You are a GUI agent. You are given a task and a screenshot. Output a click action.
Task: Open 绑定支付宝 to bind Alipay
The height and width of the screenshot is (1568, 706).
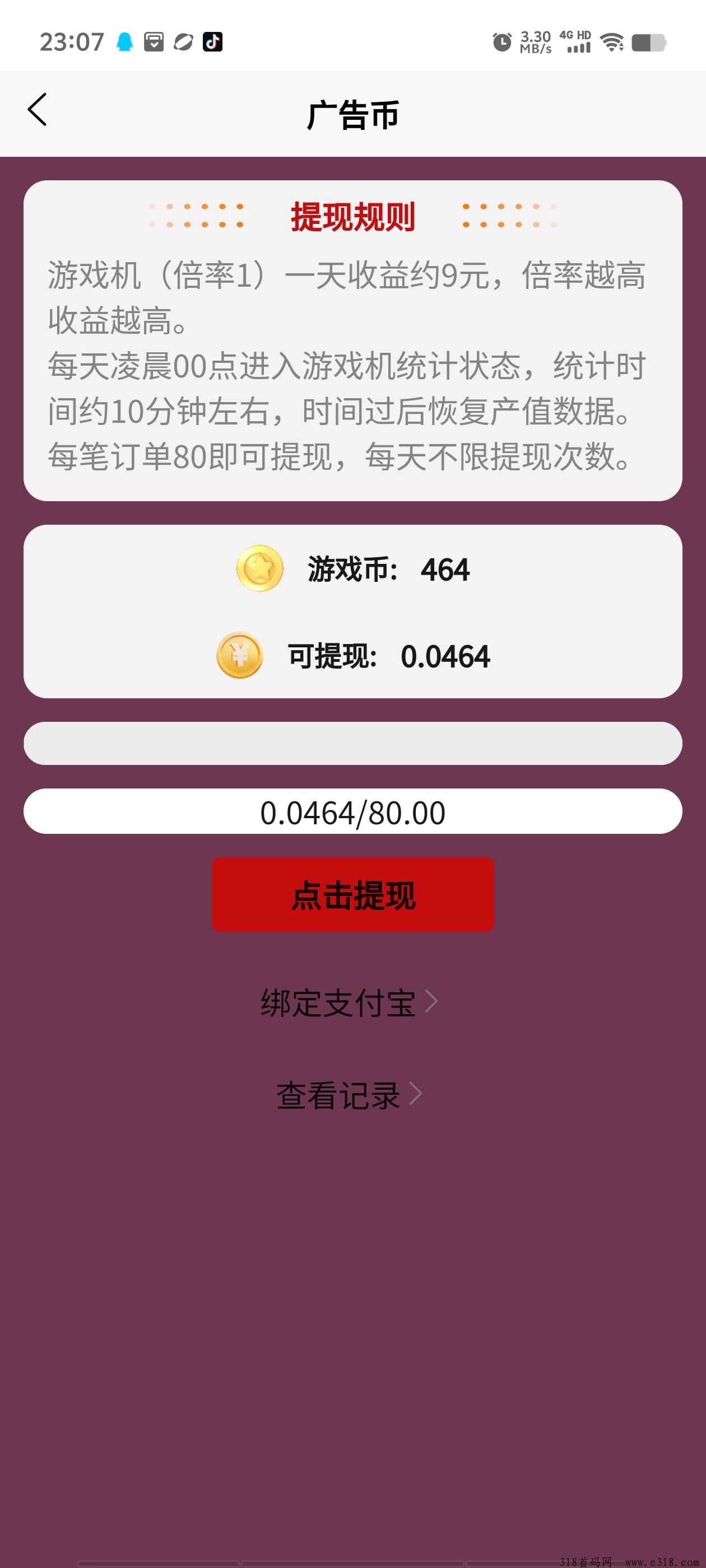pyautogui.click(x=348, y=1002)
